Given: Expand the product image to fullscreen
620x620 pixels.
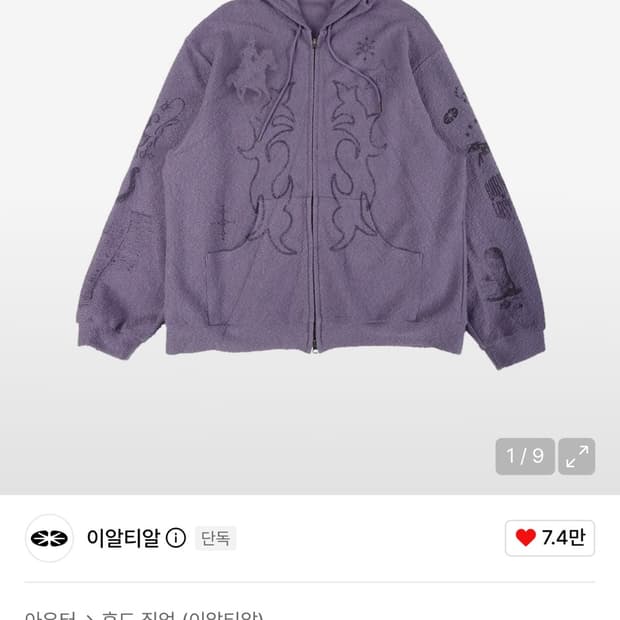Looking at the screenshot, I should pos(577,456).
